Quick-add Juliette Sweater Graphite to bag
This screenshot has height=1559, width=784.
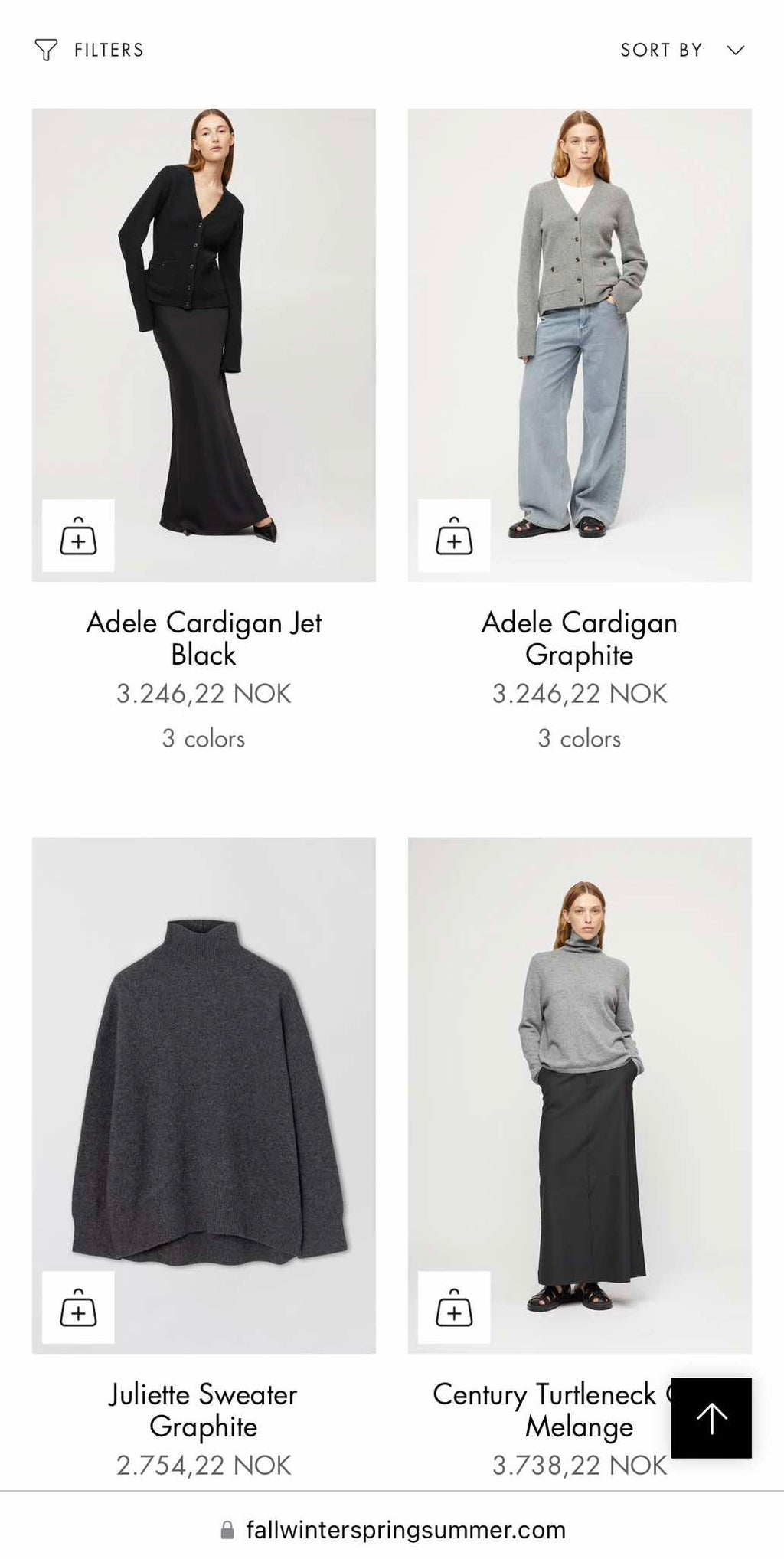point(78,1307)
